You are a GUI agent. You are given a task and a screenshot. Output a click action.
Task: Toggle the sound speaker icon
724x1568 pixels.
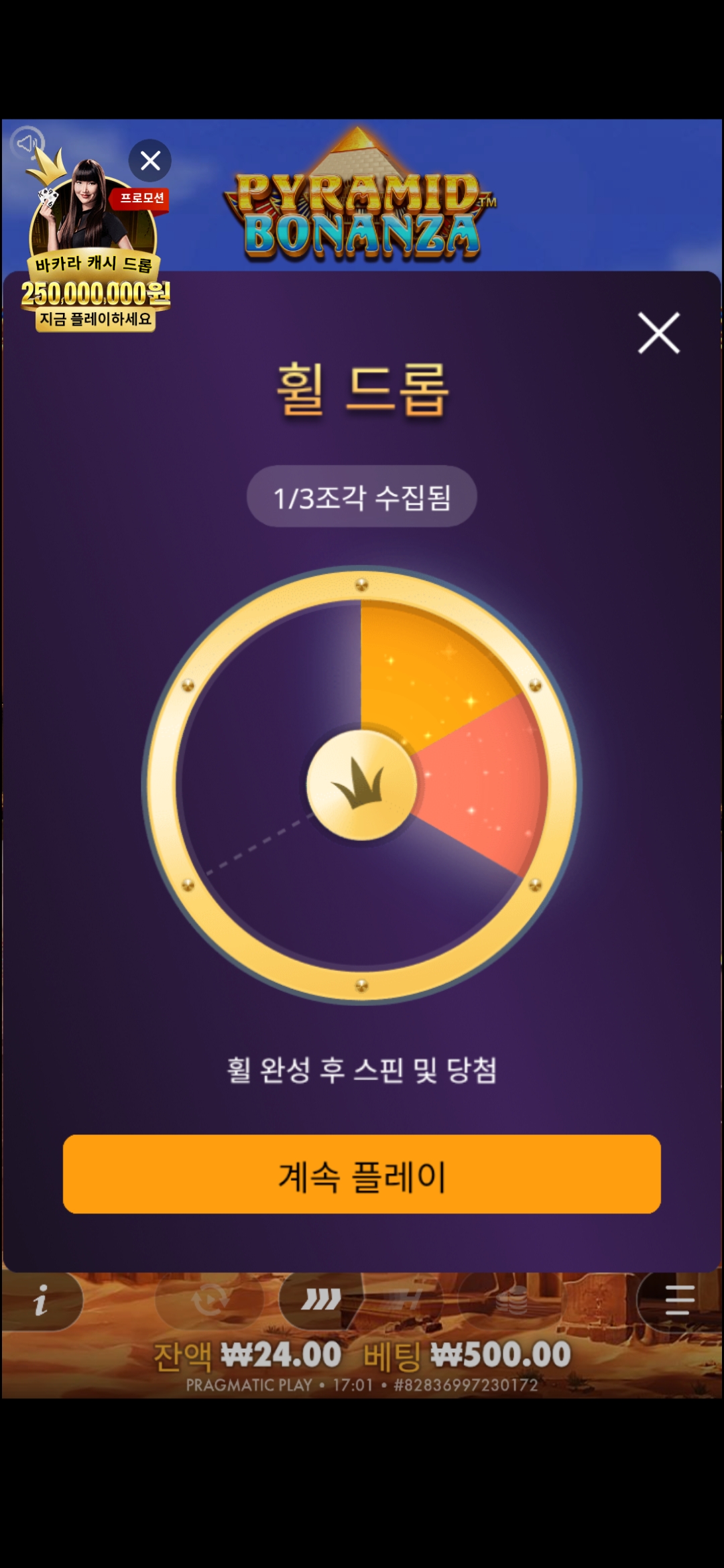tap(27, 143)
